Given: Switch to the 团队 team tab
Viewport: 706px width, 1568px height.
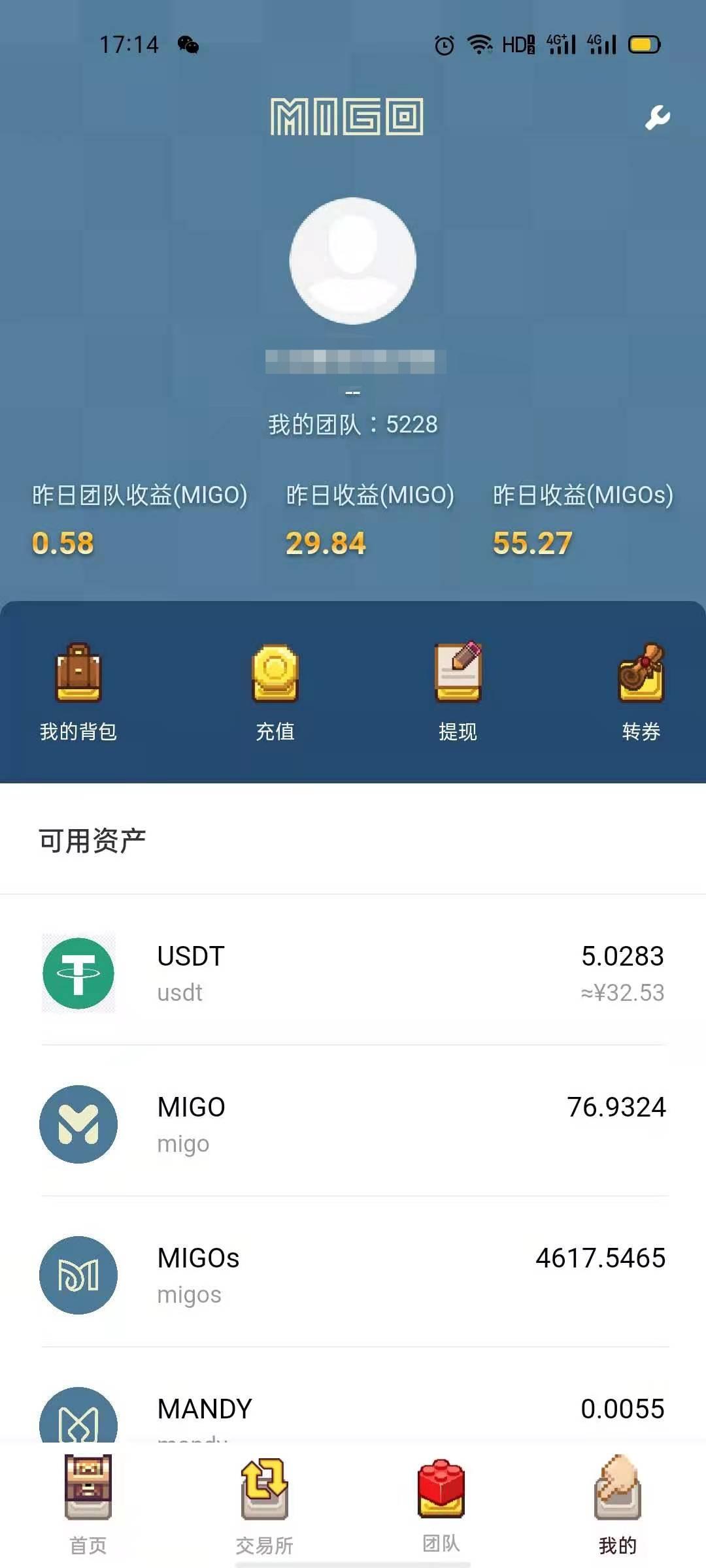Looking at the screenshot, I should click(441, 1504).
